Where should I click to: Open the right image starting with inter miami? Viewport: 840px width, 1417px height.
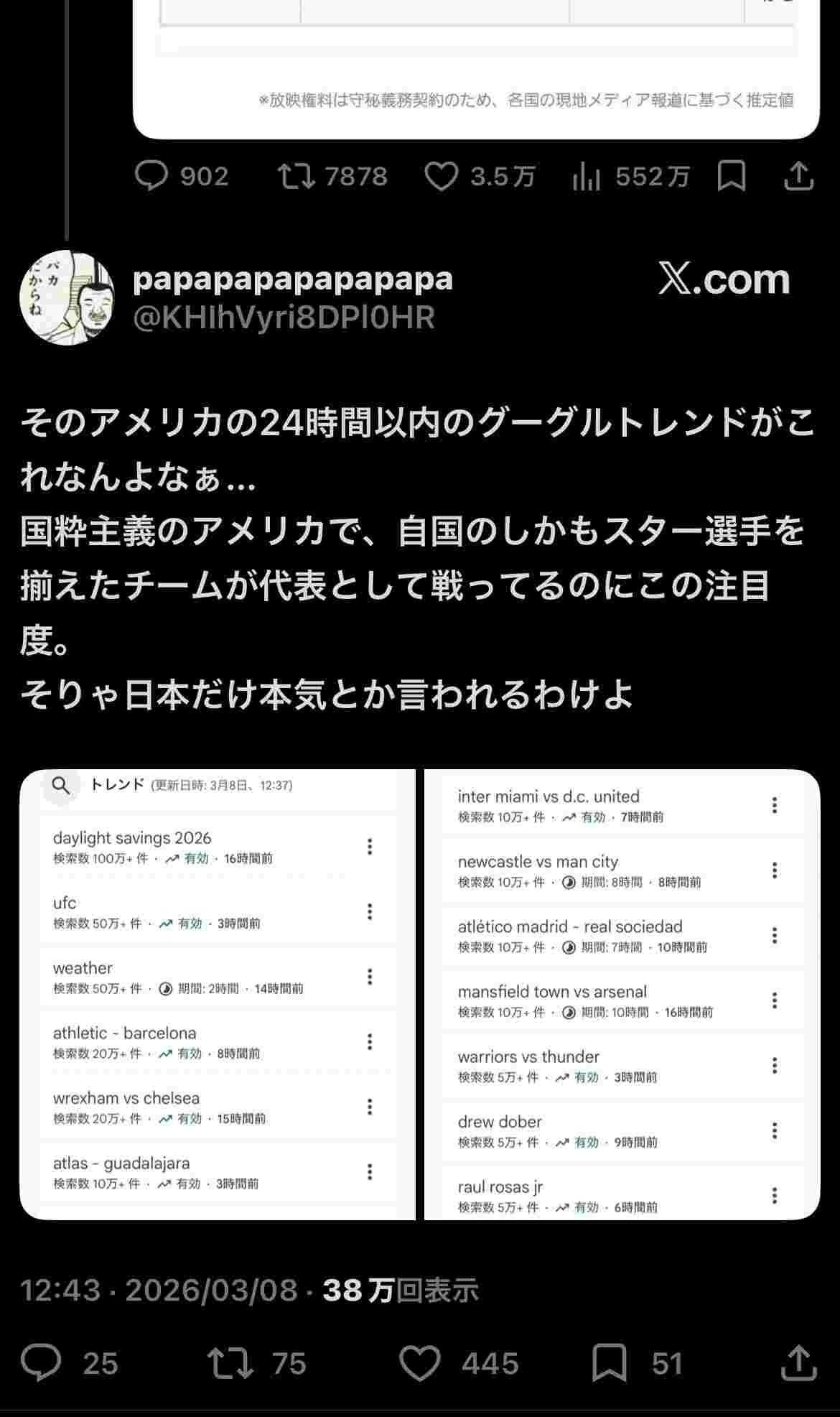click(622, 994)
